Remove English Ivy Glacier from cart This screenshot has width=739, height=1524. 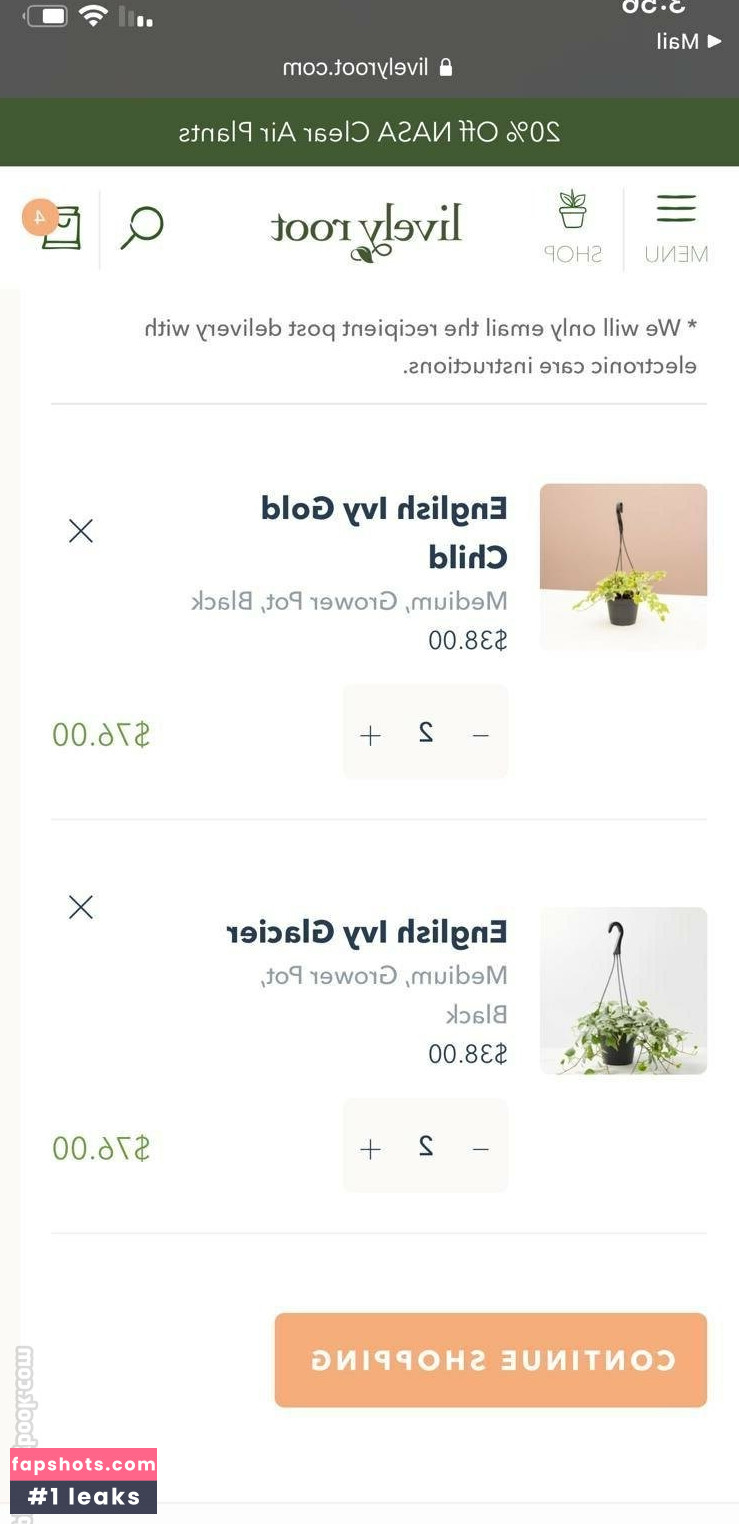point(81,907)
